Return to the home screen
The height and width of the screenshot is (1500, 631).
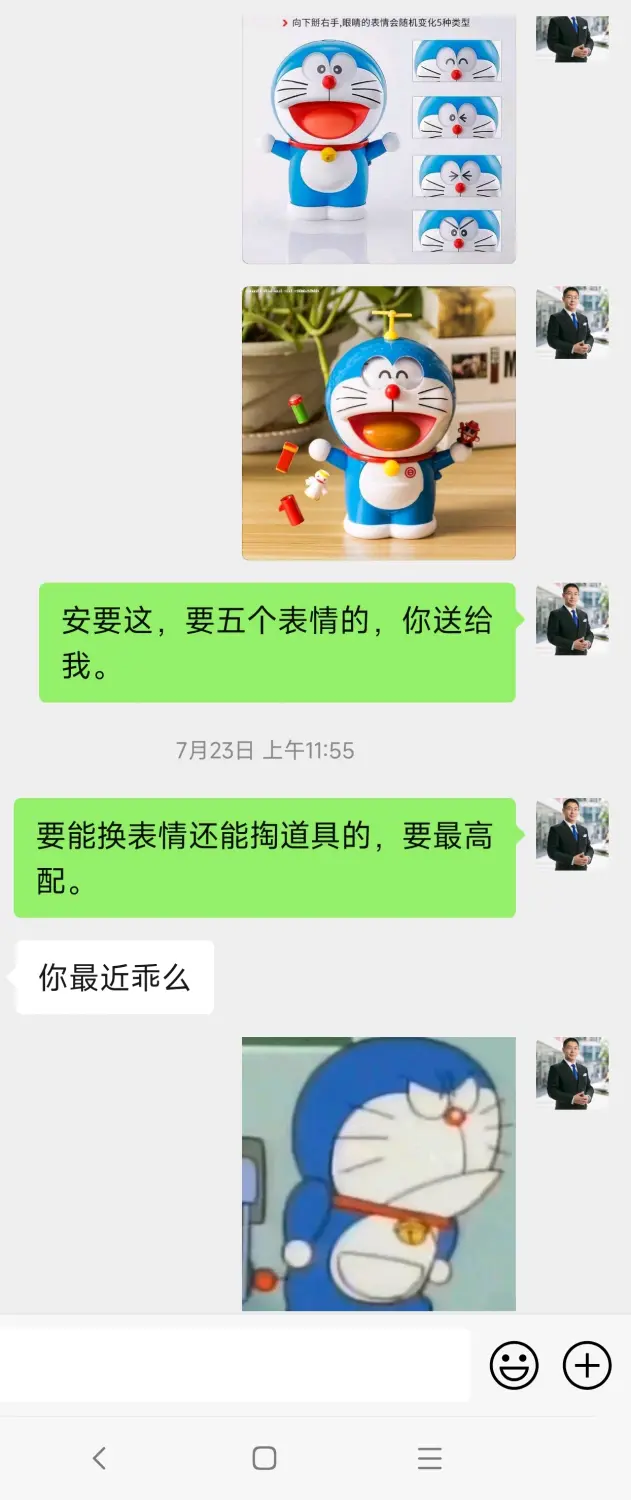point(264,1458)
